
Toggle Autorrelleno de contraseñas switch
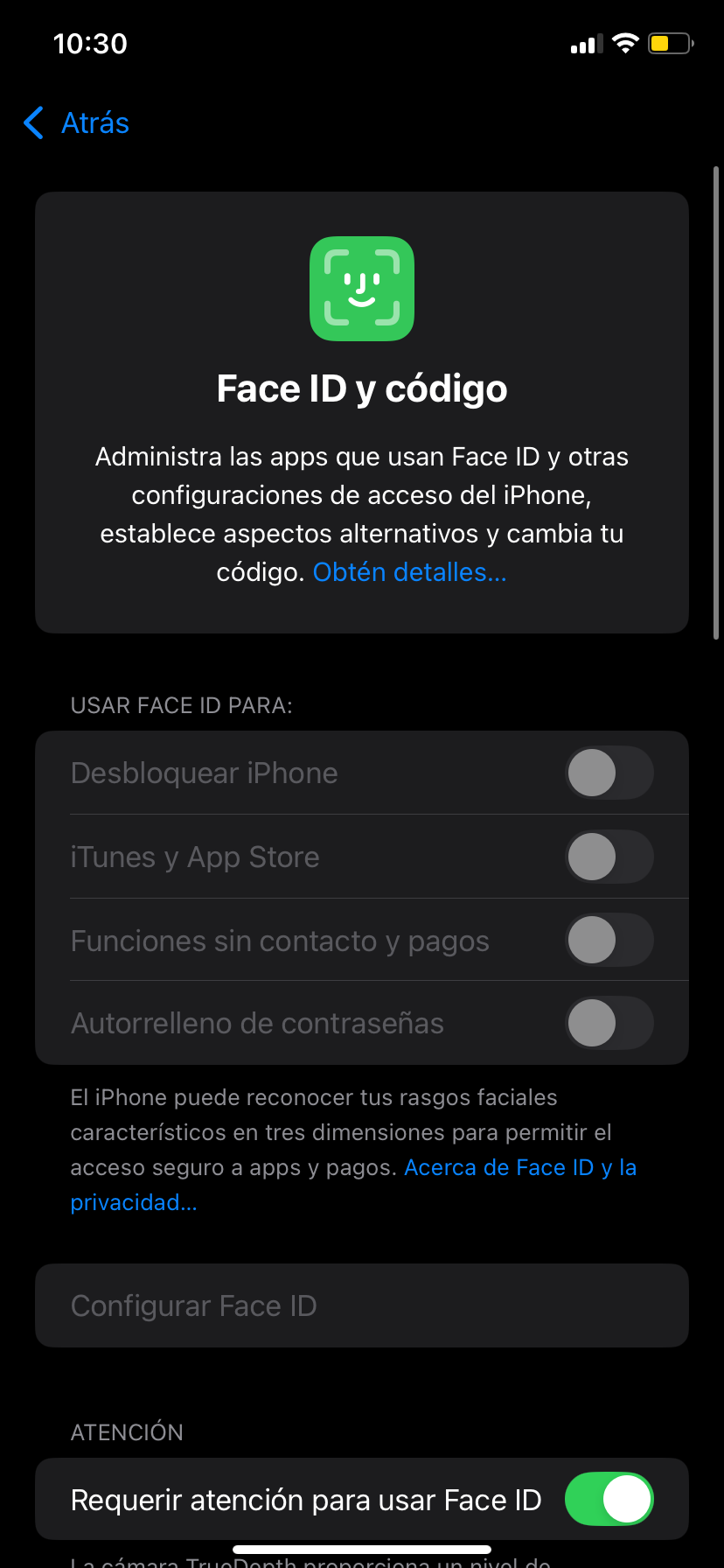tap(609, 1024)
